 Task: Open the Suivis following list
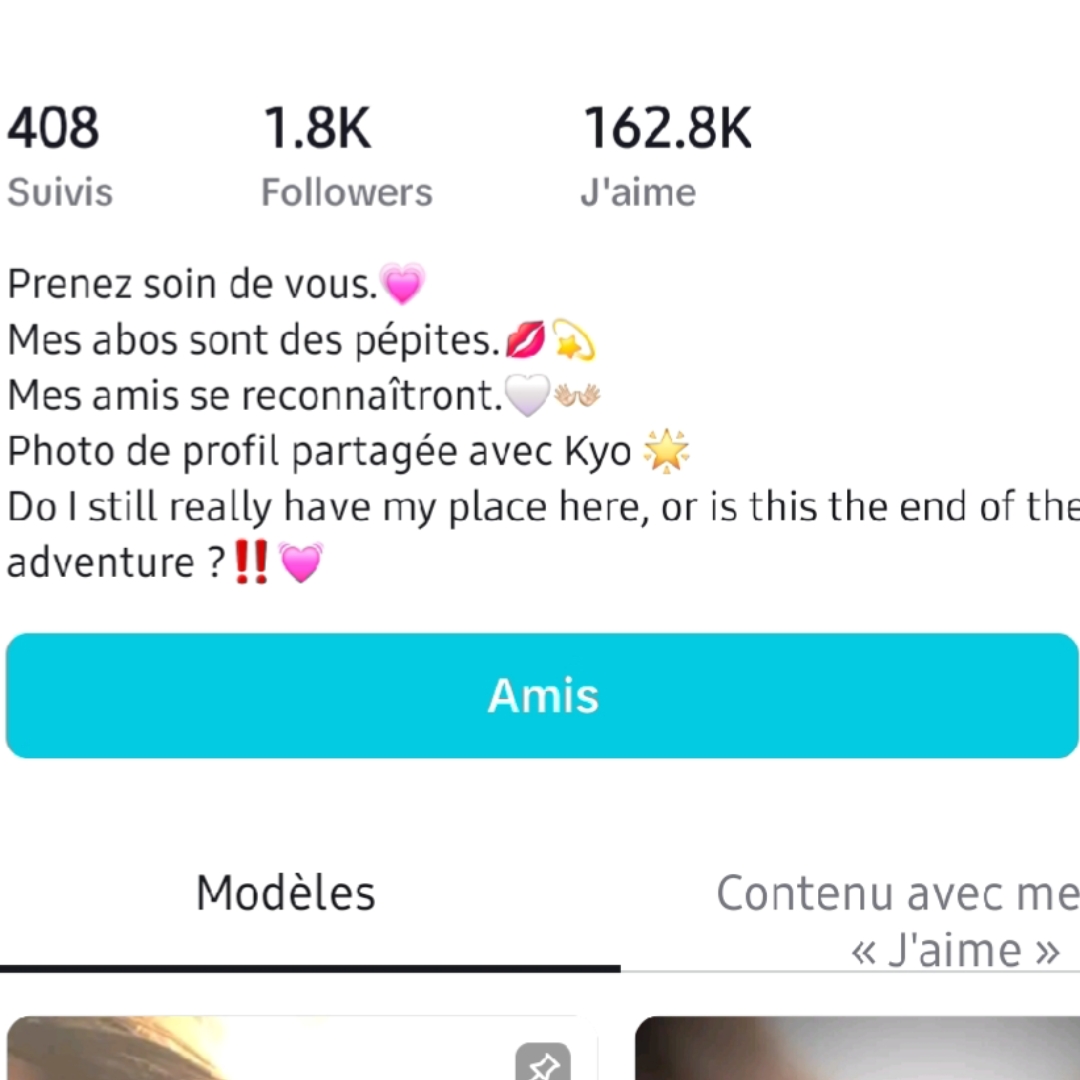[58, 156]
